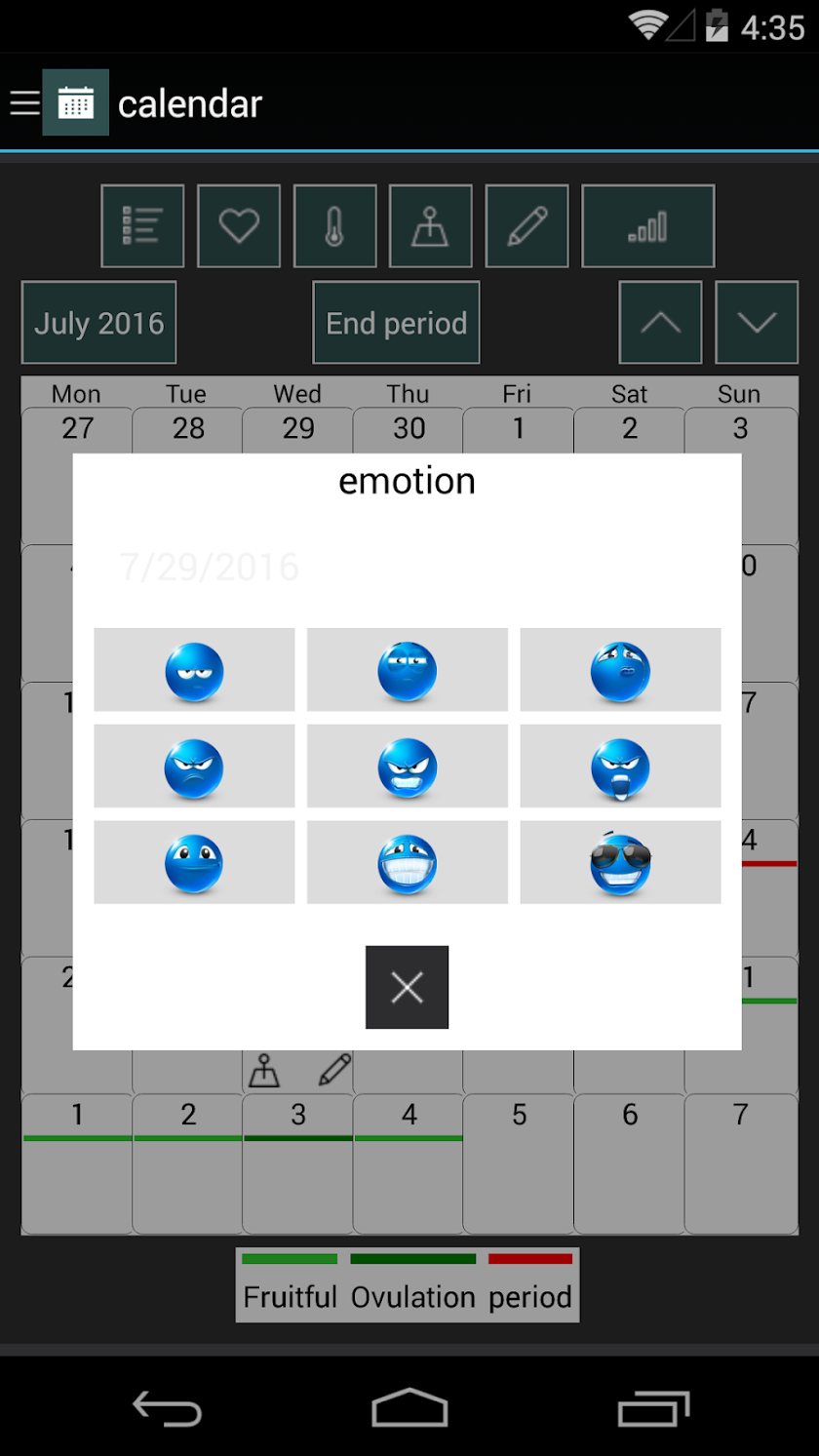Screen dimensions: 819x1456
Task: Pick the wide toothy grin emoticon
Action: point(407,863)
